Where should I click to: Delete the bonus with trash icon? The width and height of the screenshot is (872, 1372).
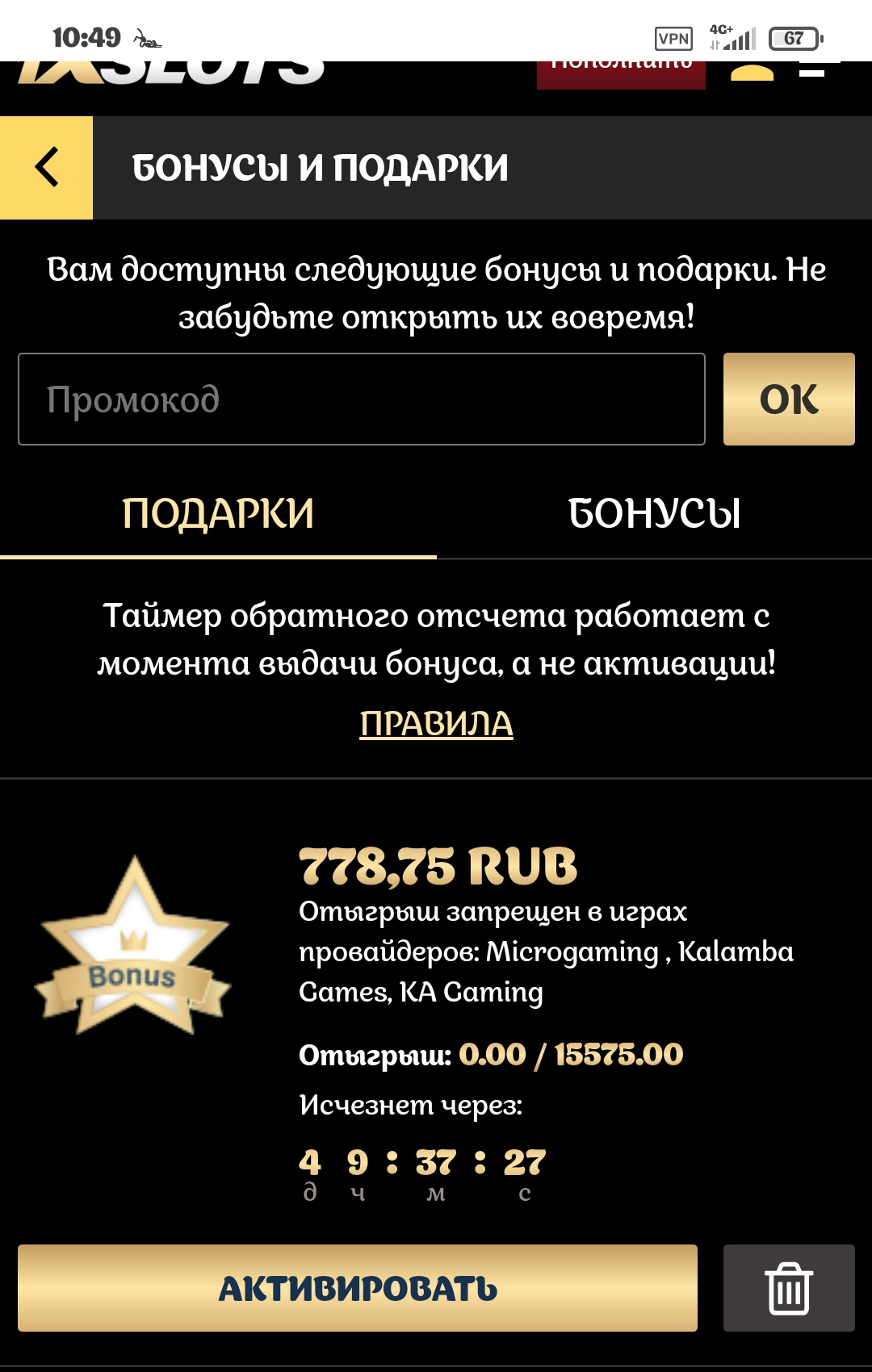pyautogui.click(x=788, y=1288)
